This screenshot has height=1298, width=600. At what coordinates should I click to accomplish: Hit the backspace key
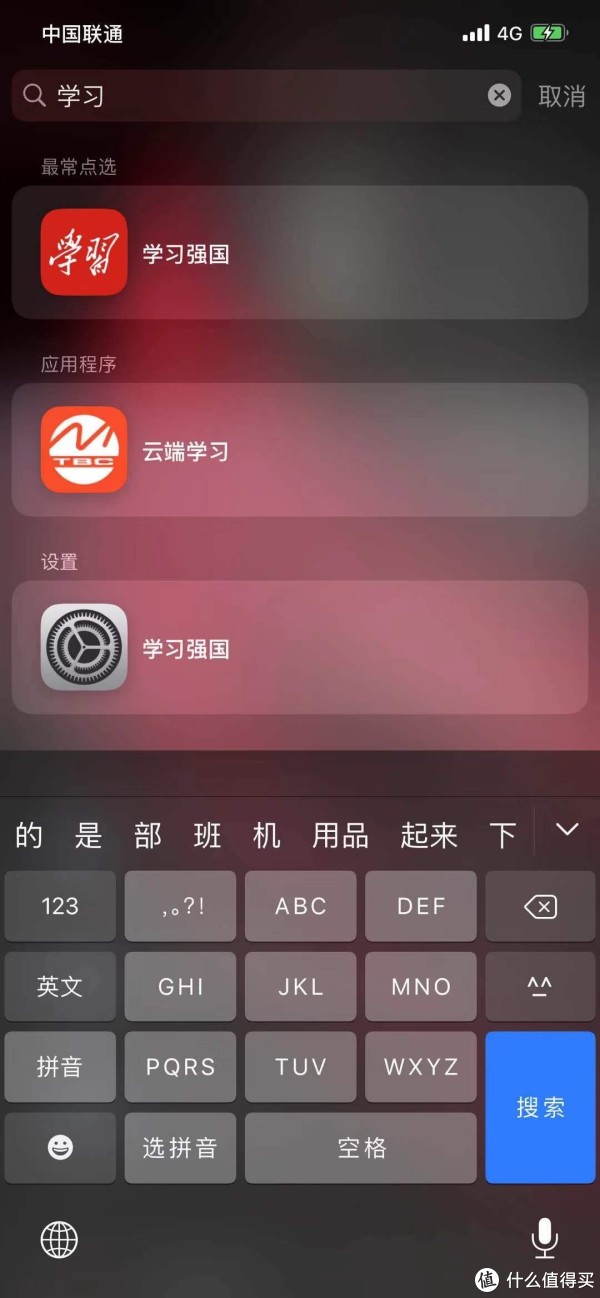(x=540, y=906)
